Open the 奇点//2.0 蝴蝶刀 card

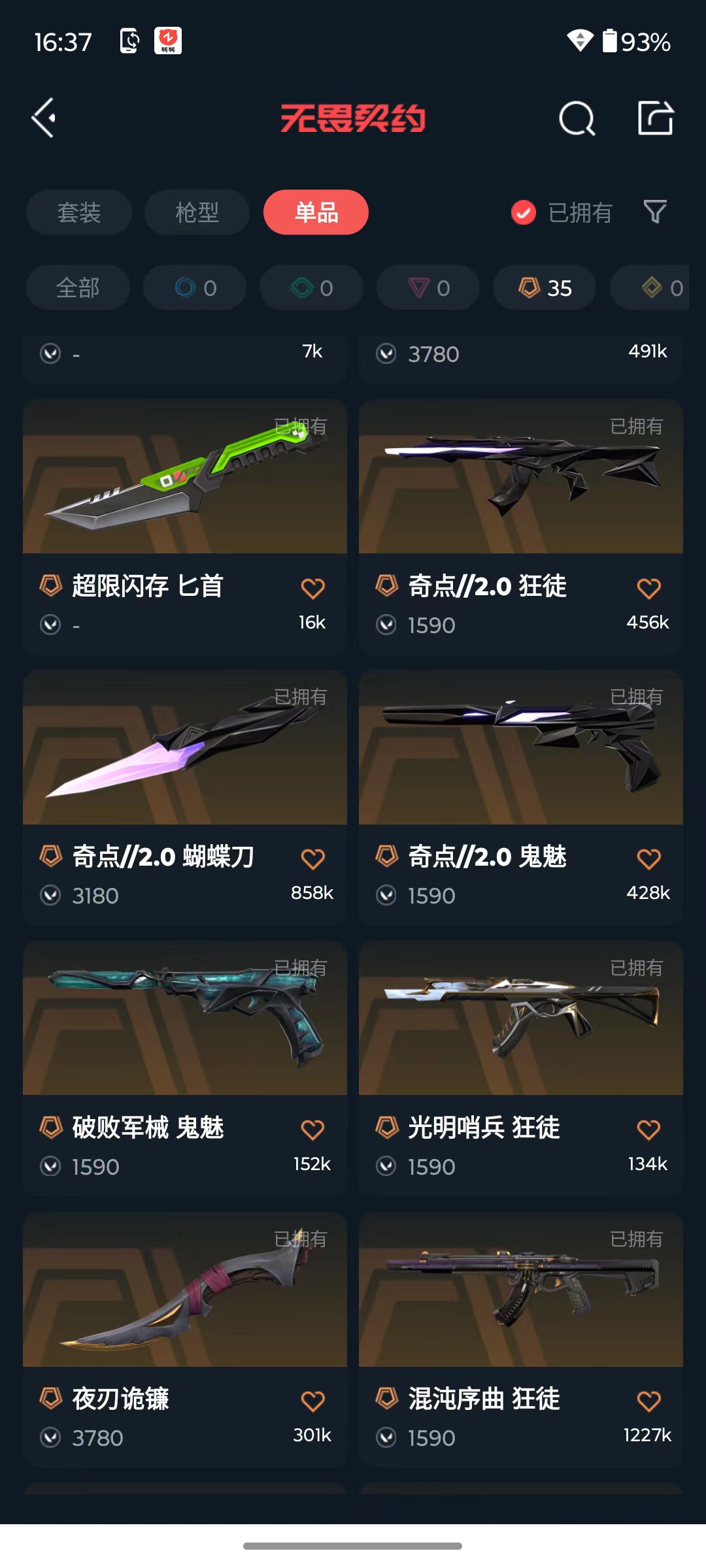pos(185,798)
